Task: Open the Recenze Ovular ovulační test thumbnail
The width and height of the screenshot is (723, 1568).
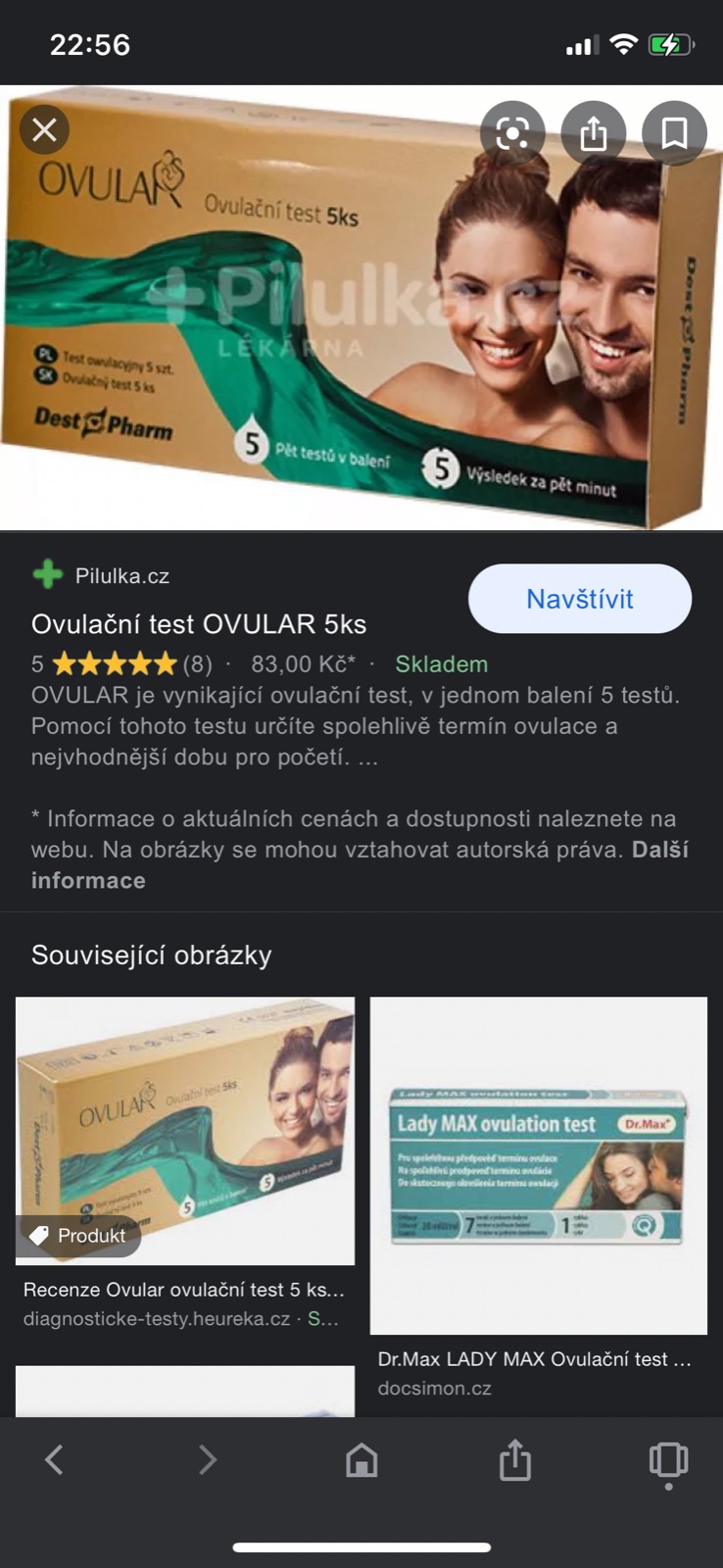Action: (185, 1131)
